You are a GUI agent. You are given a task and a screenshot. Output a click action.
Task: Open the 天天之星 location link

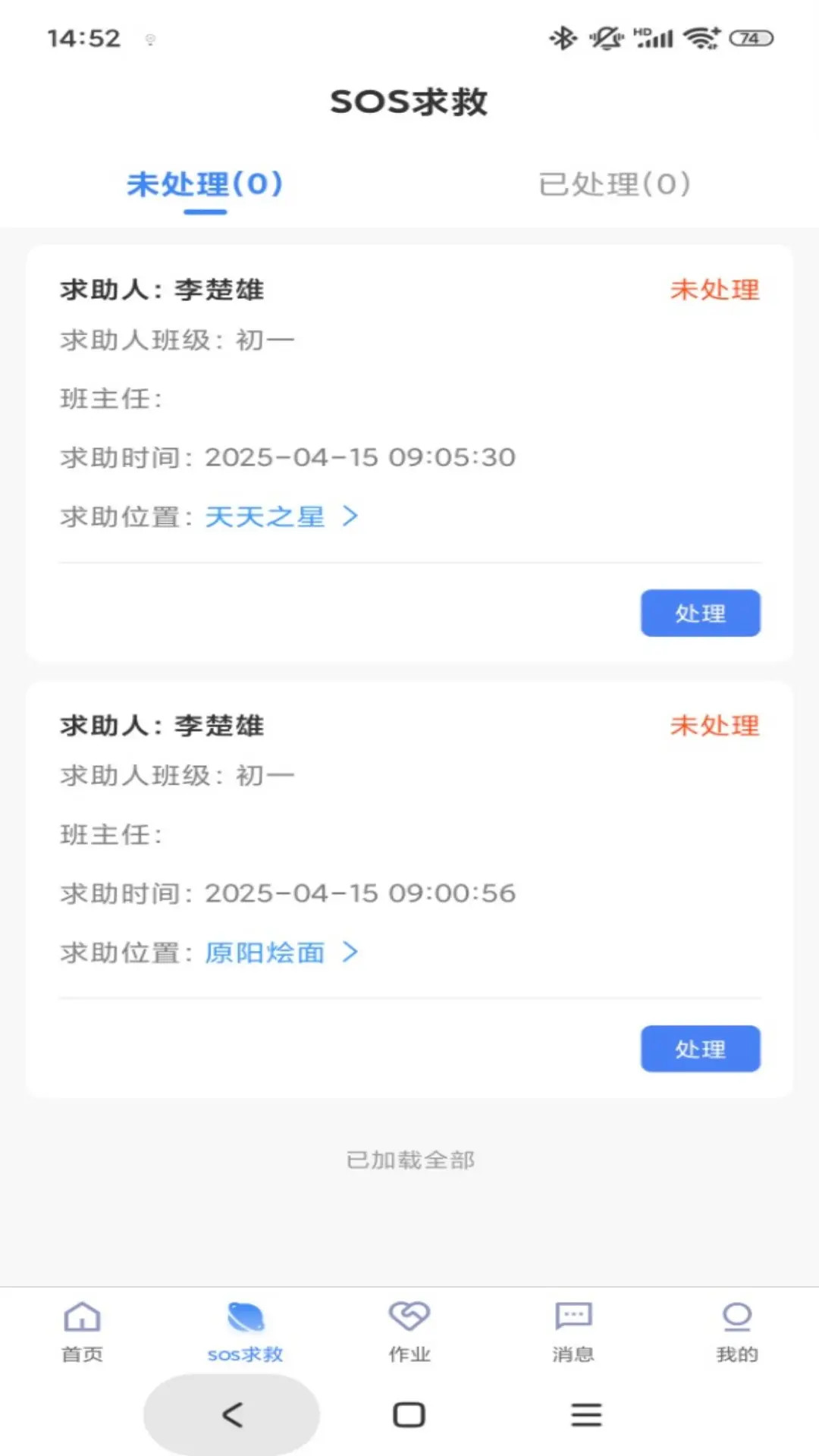click(x=264, y=516)
